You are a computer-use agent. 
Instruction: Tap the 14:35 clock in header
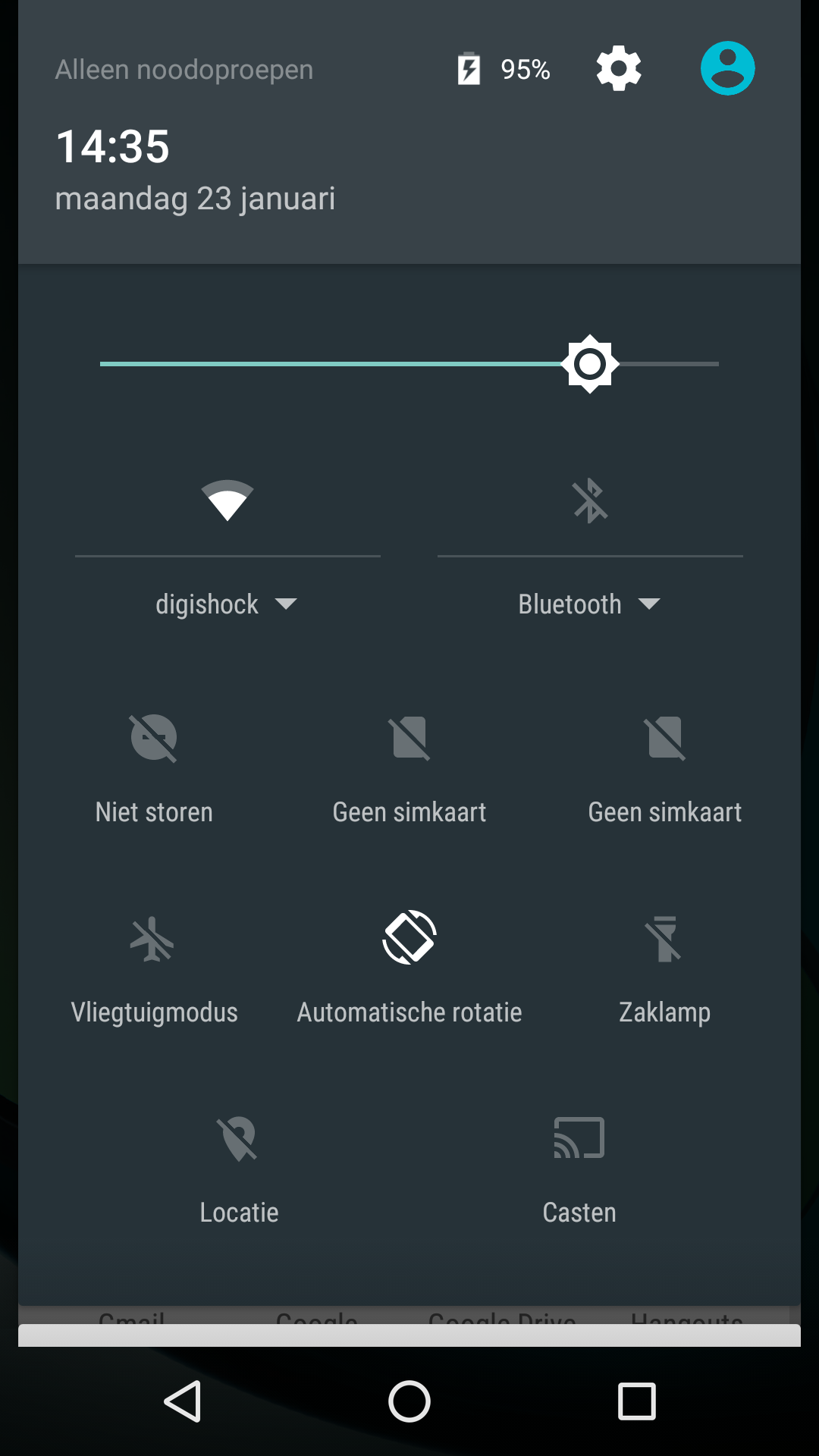coord(113,146)
